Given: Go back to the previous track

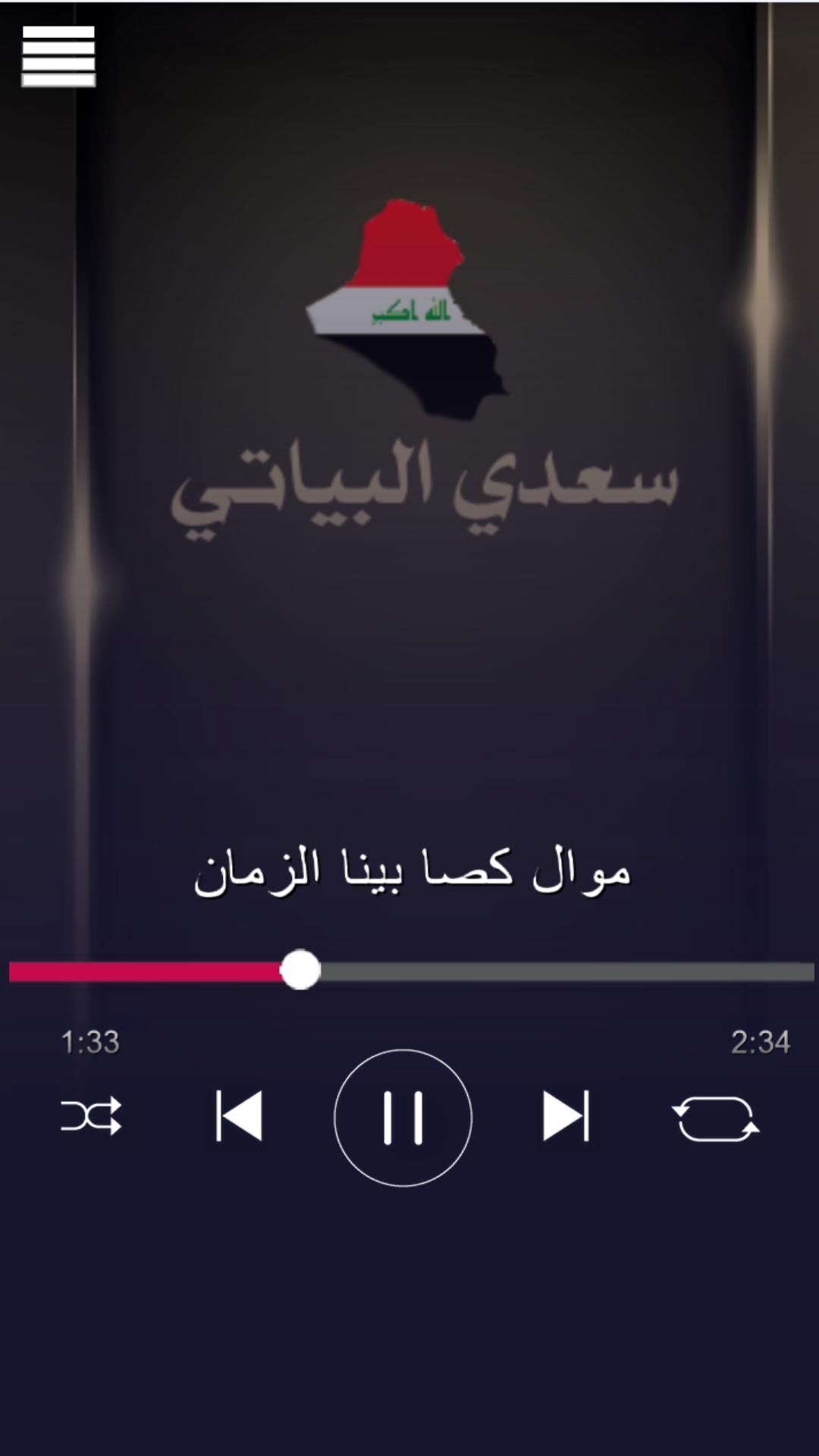Looking at the screenshot, I should (239, 1116).
